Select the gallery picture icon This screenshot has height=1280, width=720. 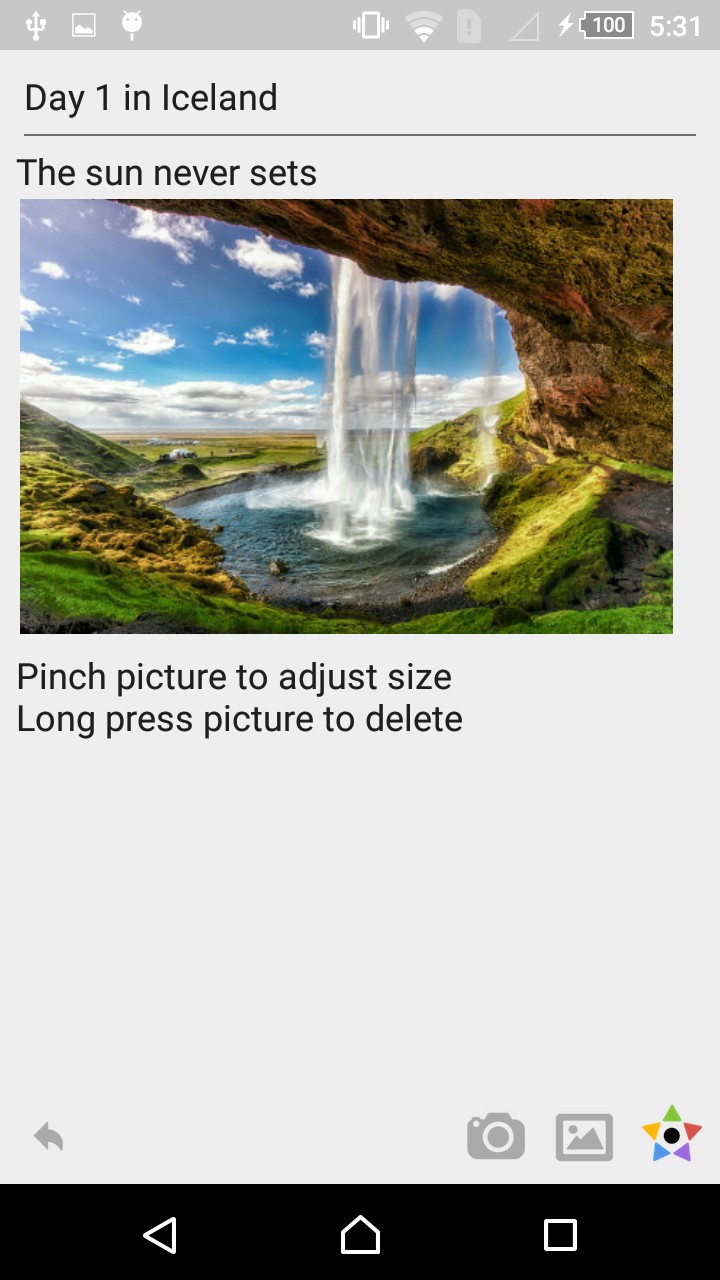[584, 1136]
